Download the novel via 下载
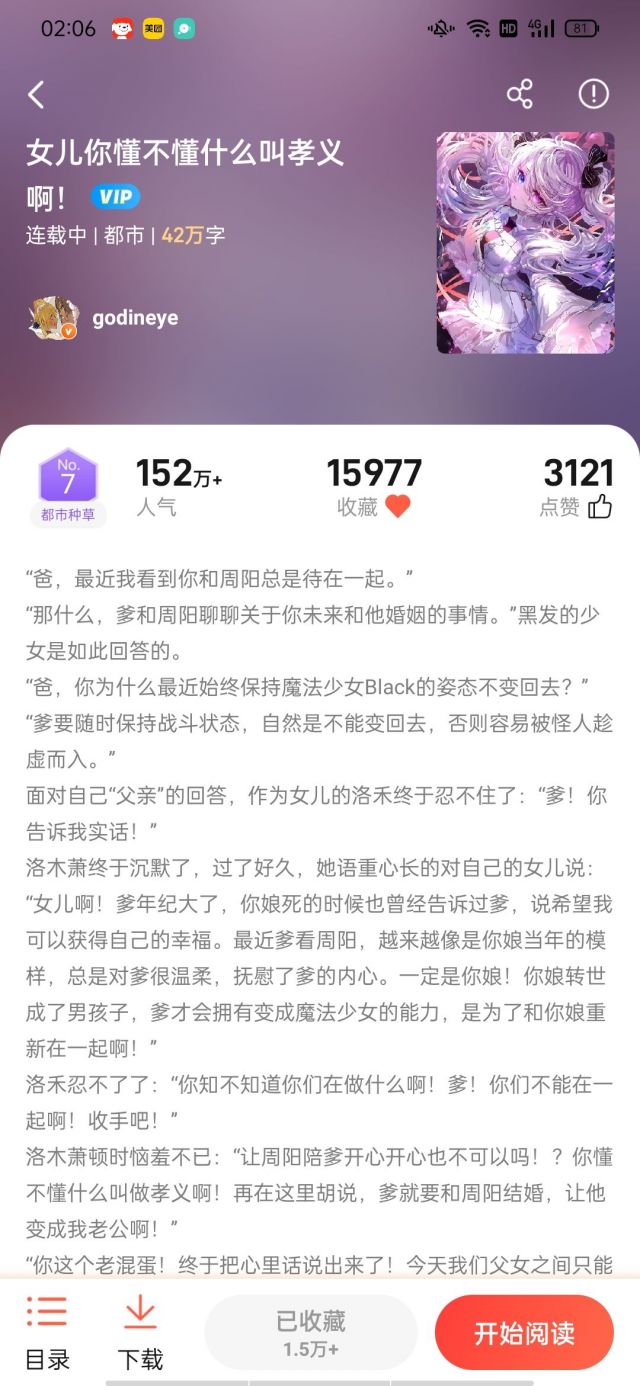The width and height of the screenshot is (640, 1386). 140,1332
